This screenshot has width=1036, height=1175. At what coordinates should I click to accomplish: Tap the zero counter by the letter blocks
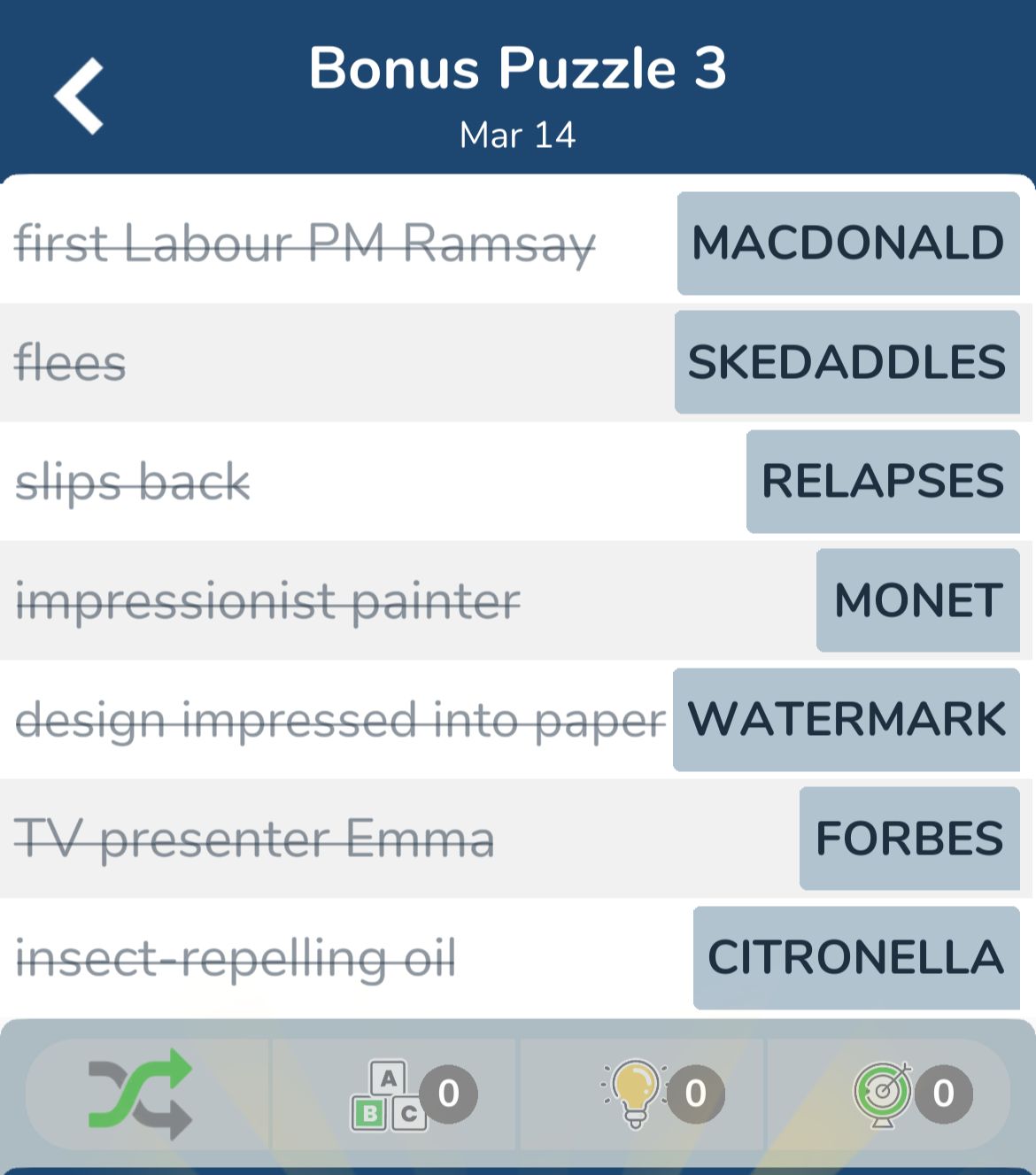[448, 1094]
